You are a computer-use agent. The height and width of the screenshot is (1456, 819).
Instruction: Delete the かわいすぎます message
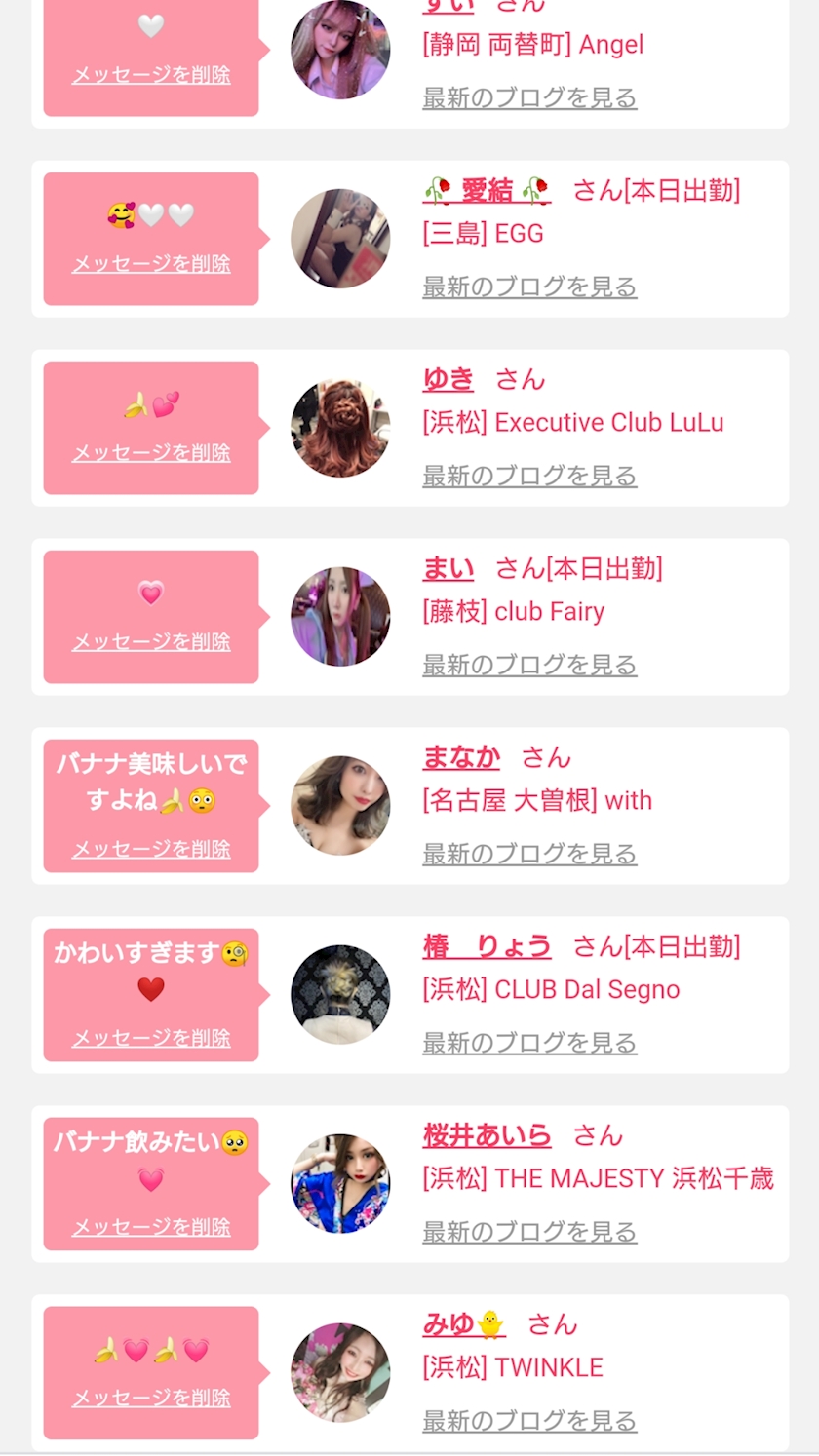point(151,1039)
